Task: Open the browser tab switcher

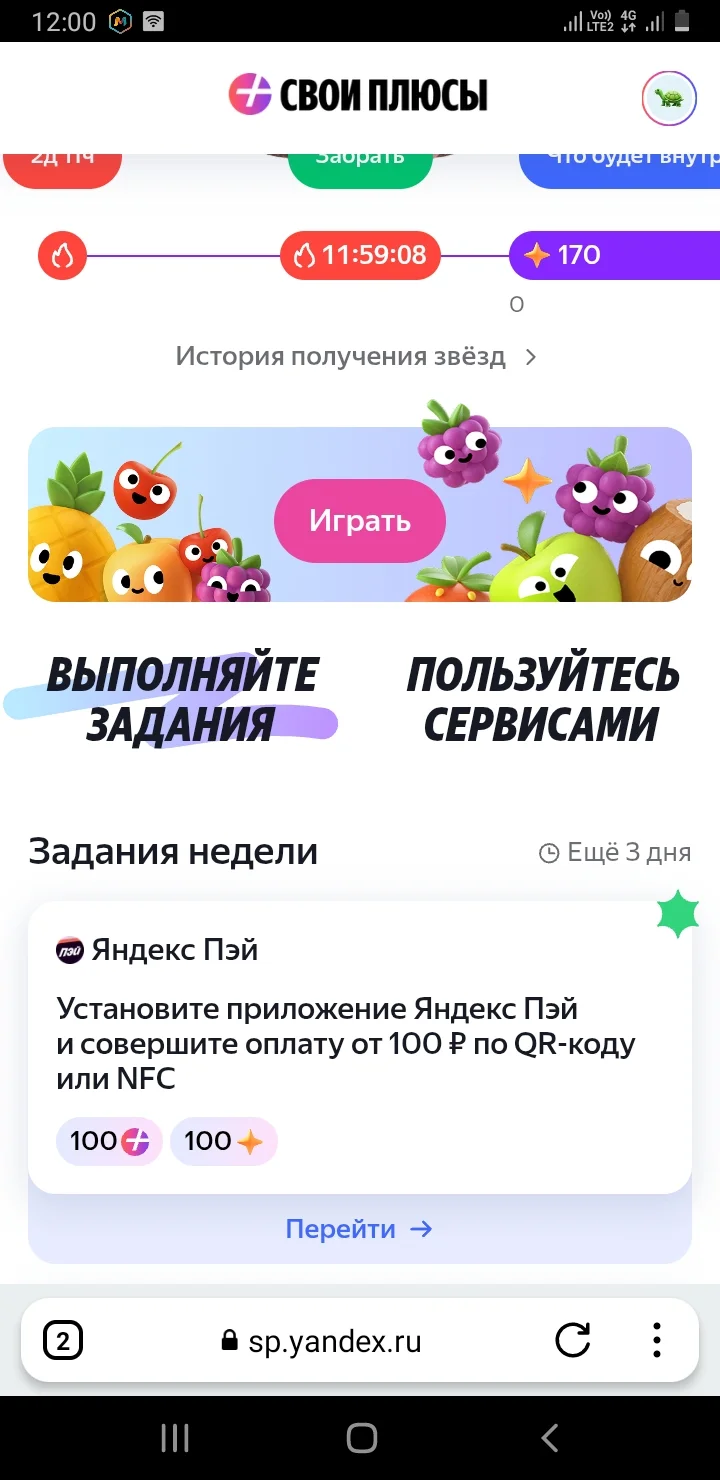Action: [63, 1341]
